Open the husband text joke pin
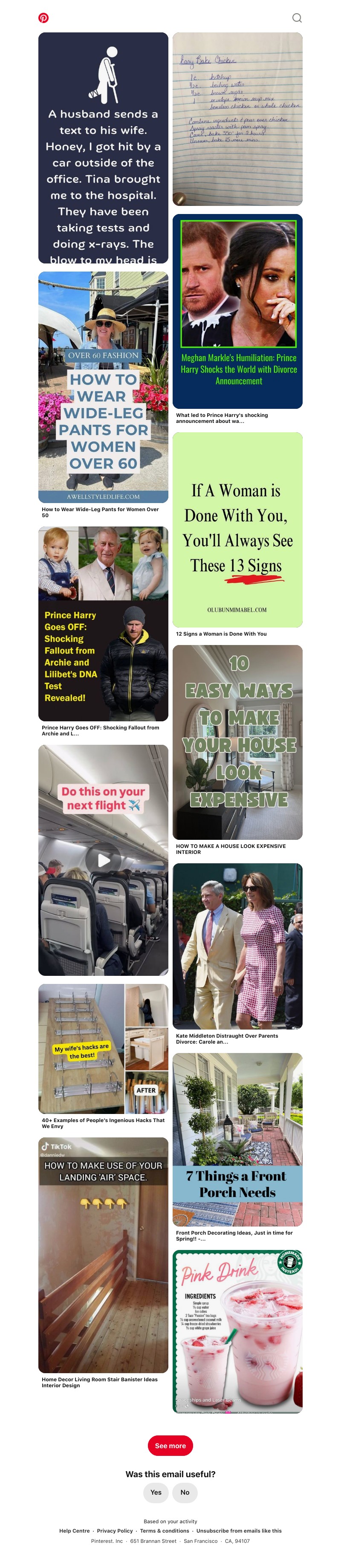Image resolution: width=341 pixels, height=1568 pixels. 103,148
